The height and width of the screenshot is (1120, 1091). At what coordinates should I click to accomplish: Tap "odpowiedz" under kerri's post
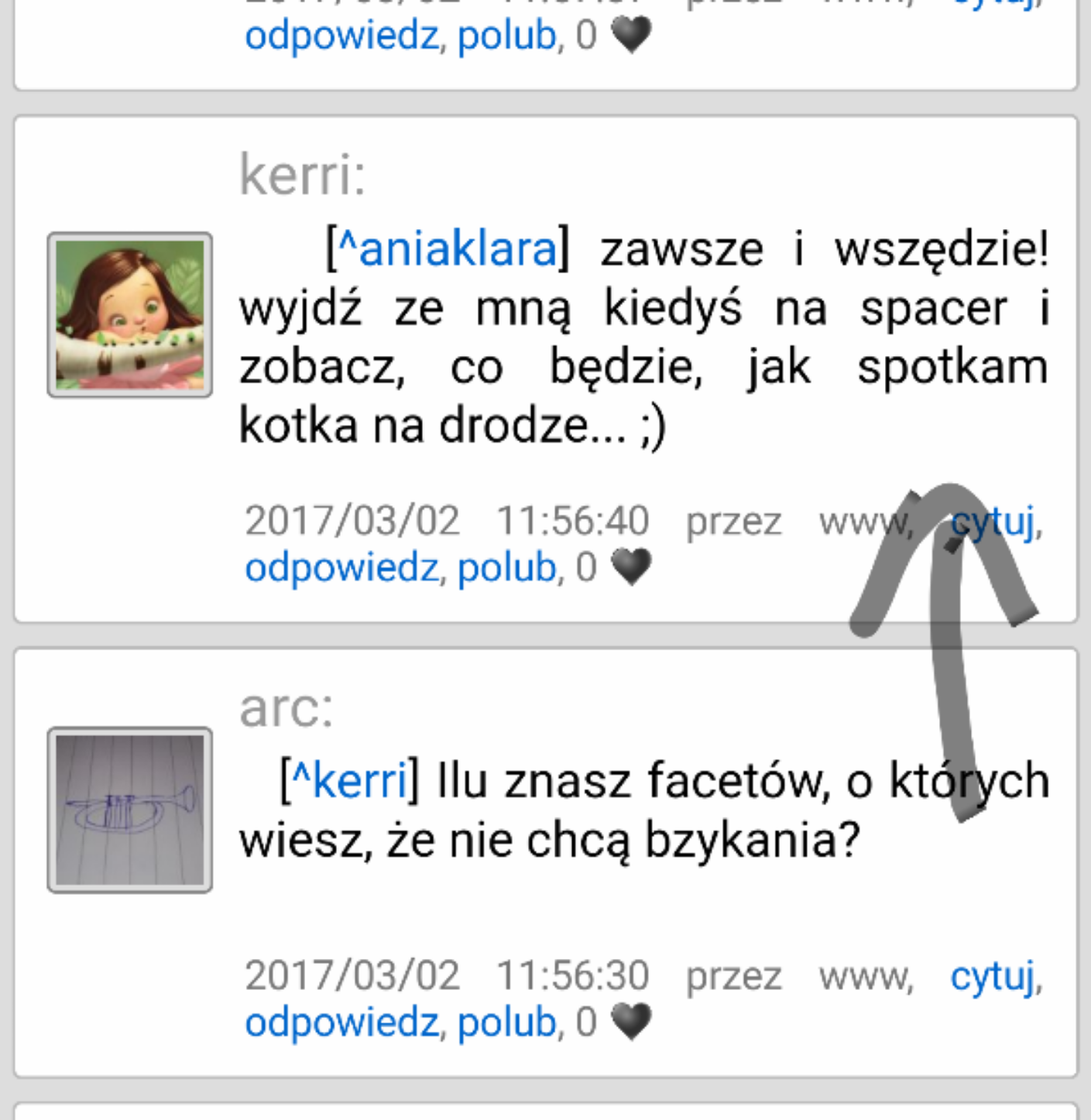click(341, 567)
